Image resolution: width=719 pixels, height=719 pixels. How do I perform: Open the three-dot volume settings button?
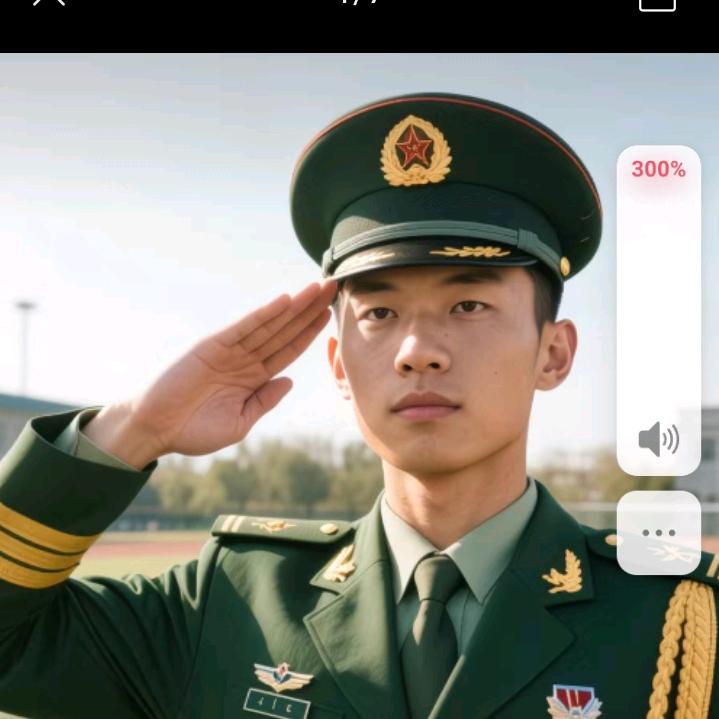658,533
